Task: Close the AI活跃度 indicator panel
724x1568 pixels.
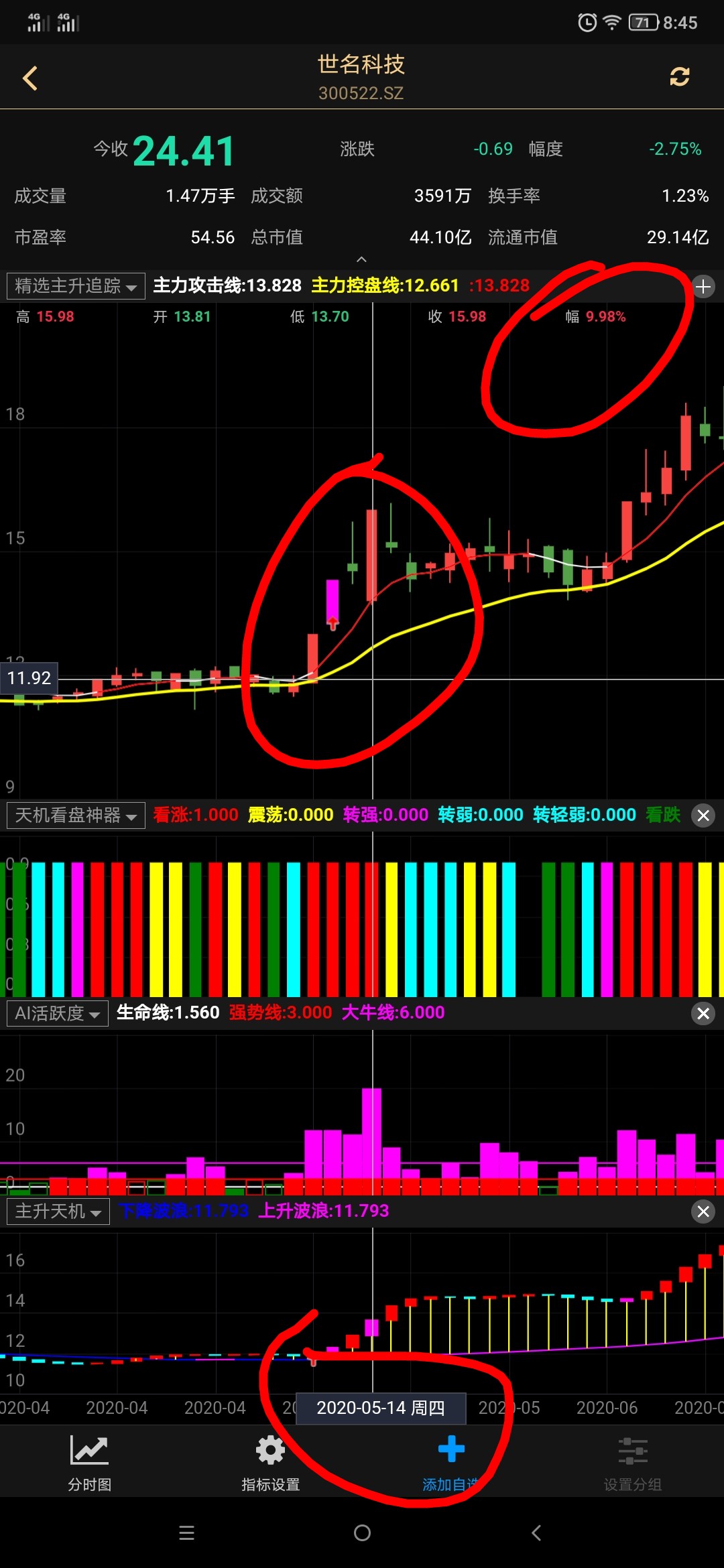Action: (x=703, y=1013)
